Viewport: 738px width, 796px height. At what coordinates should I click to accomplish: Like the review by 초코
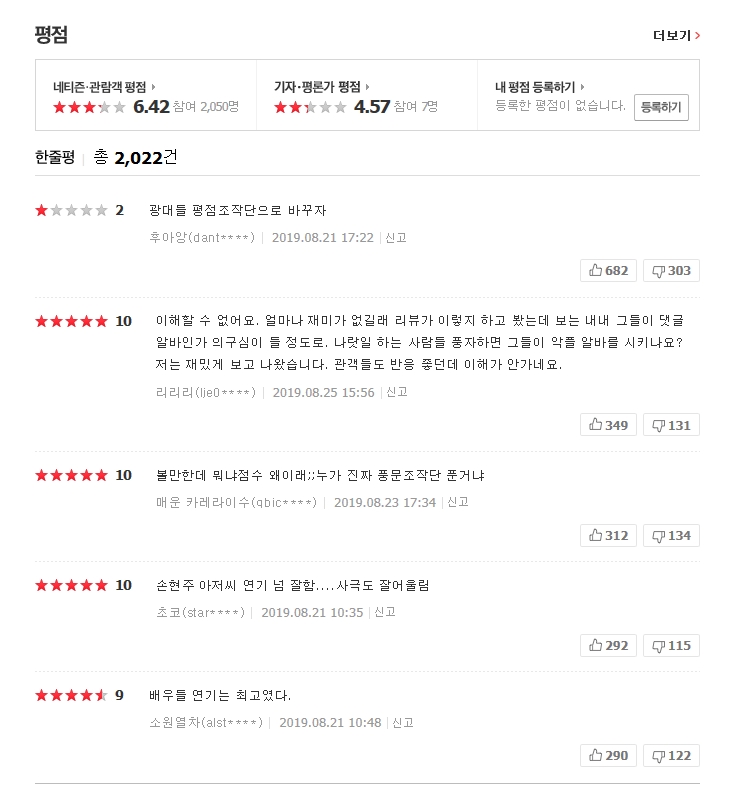coord(608,645)
